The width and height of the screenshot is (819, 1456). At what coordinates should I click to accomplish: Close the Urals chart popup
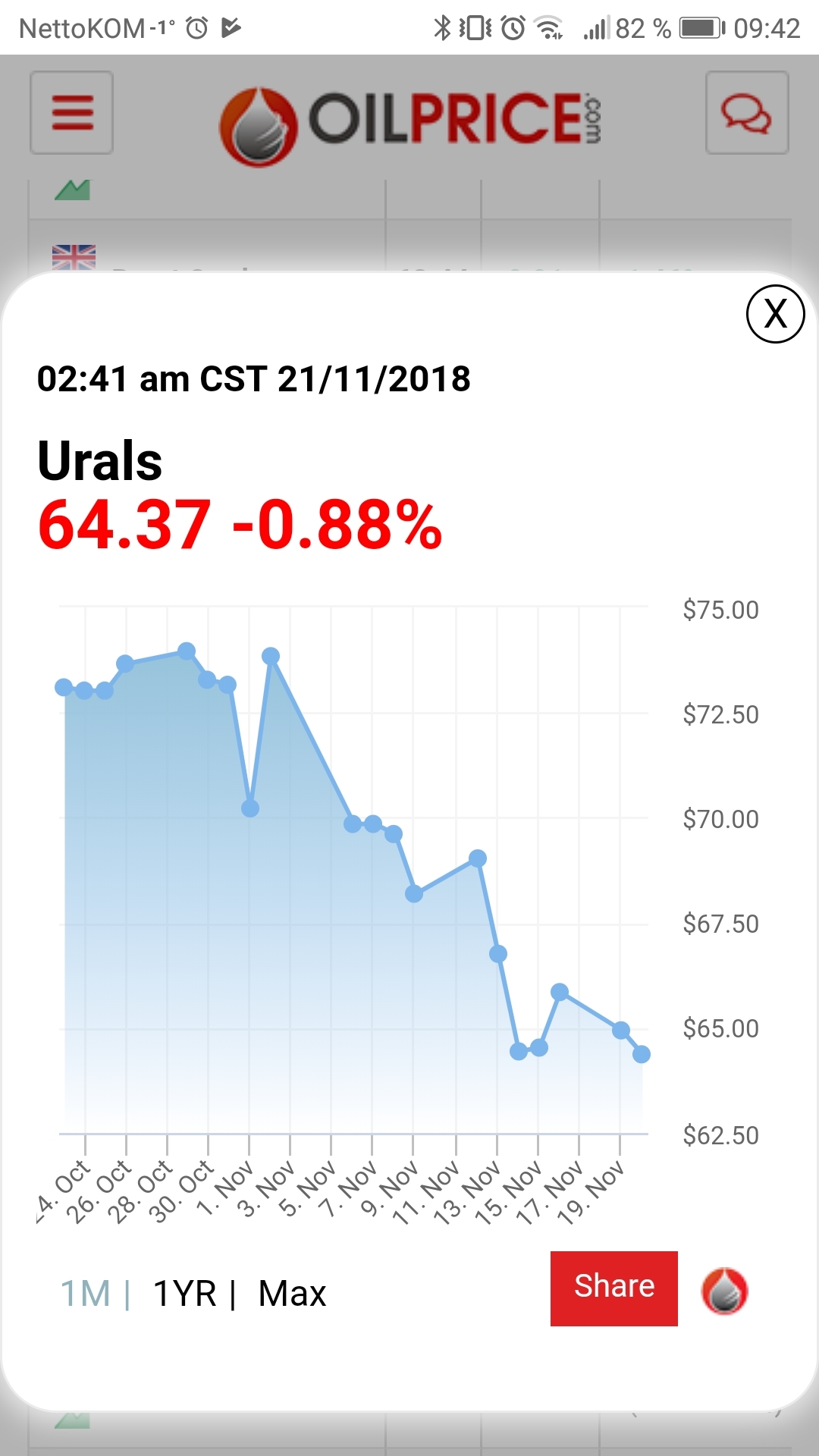[x=775, y=314]
